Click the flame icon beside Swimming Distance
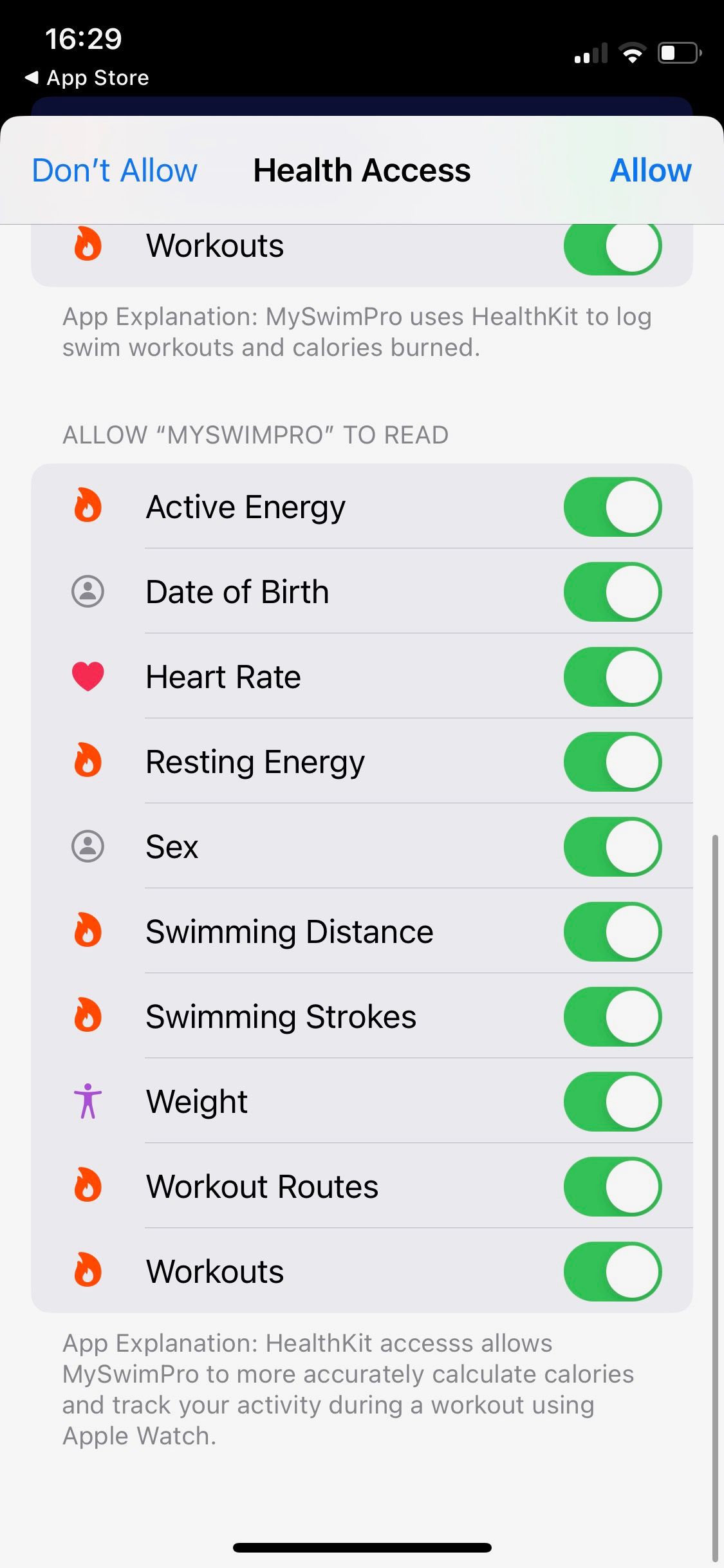Image resolution: width=724 pixels, height=1568 pixels. click(88, 931)
